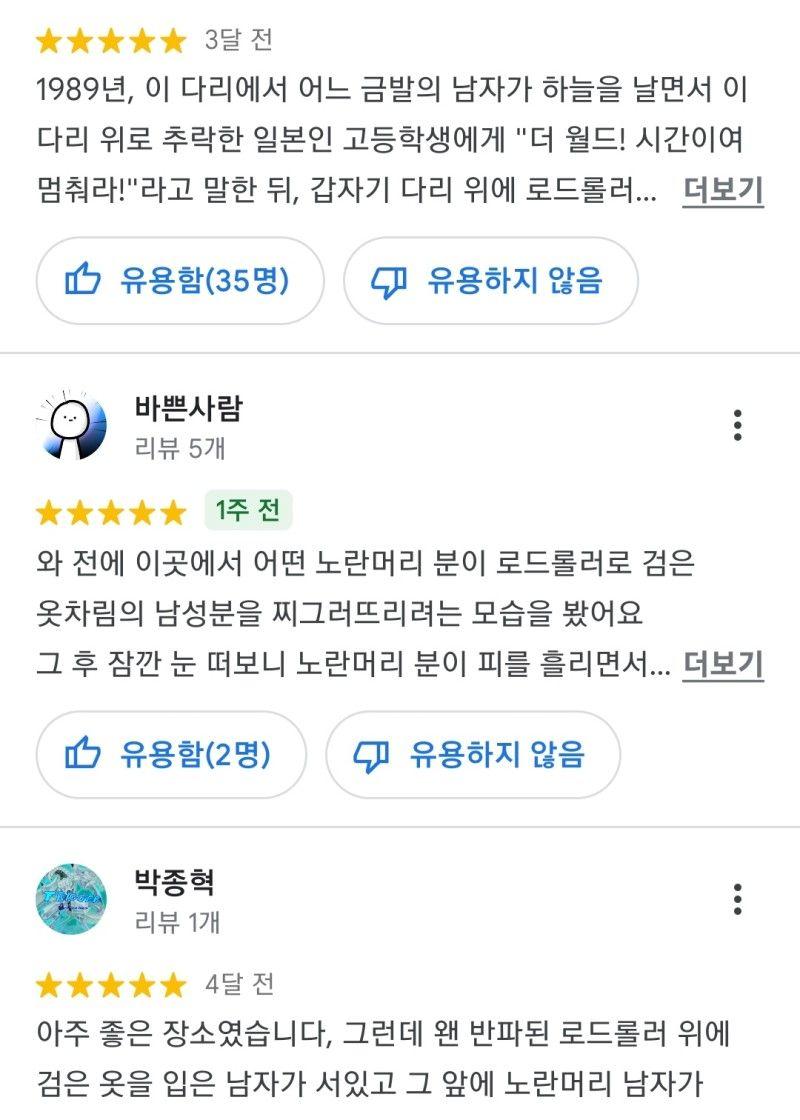This screenshot has height=1120, width=800.
Task: Mark 바쁜사람's review as 유용함(2명)
Action: (171, 755)
